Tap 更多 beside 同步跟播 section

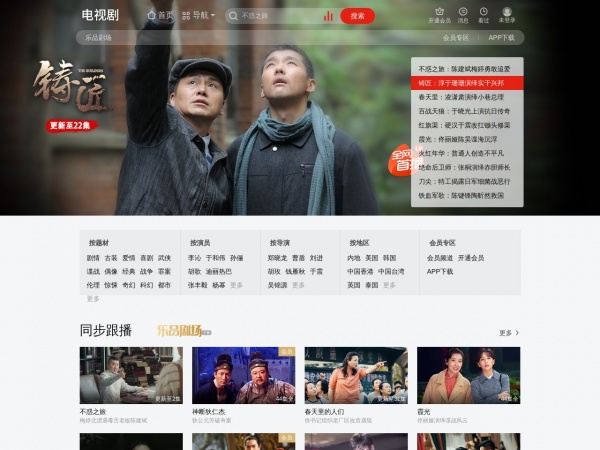pyautogui.click(x=508, y=333)
